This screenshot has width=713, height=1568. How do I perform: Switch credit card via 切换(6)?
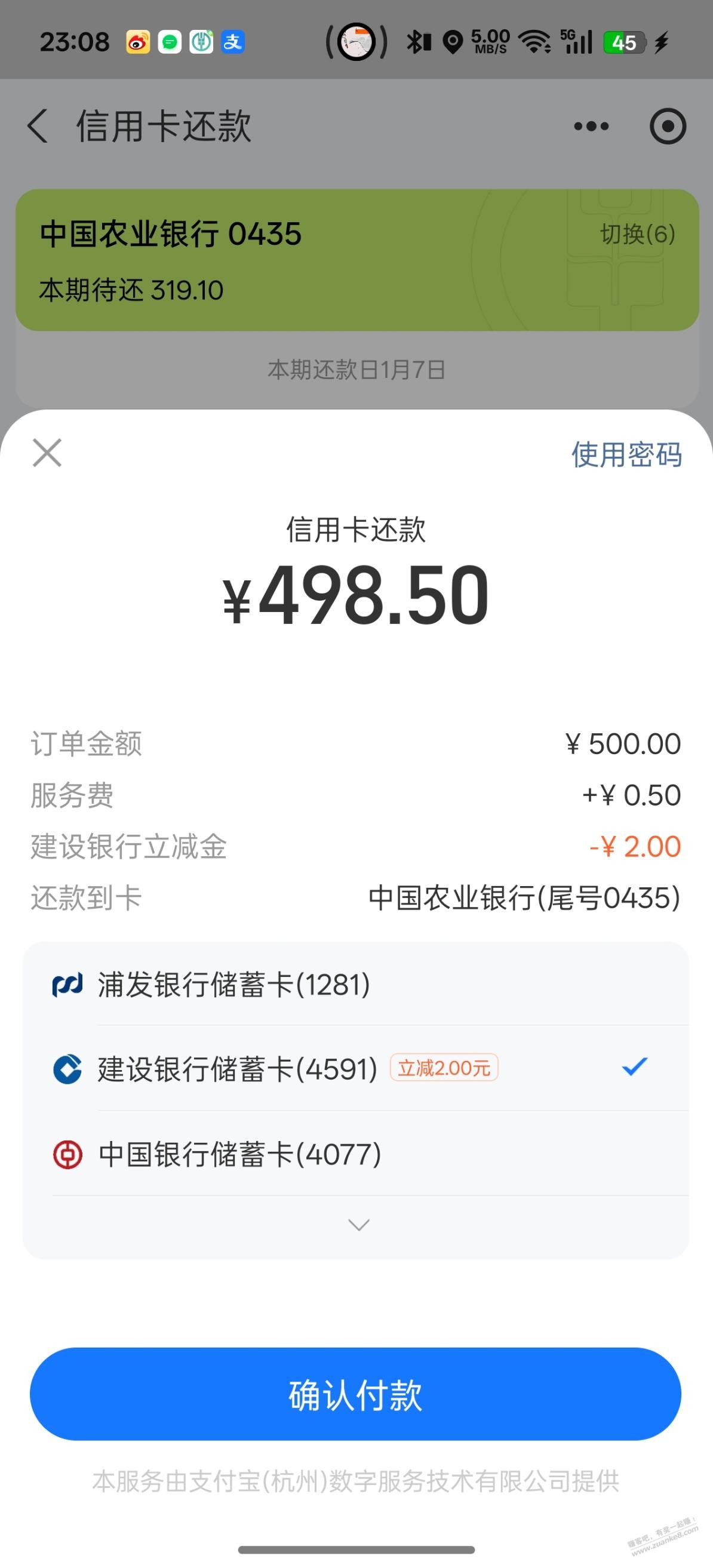click(637, 233)
